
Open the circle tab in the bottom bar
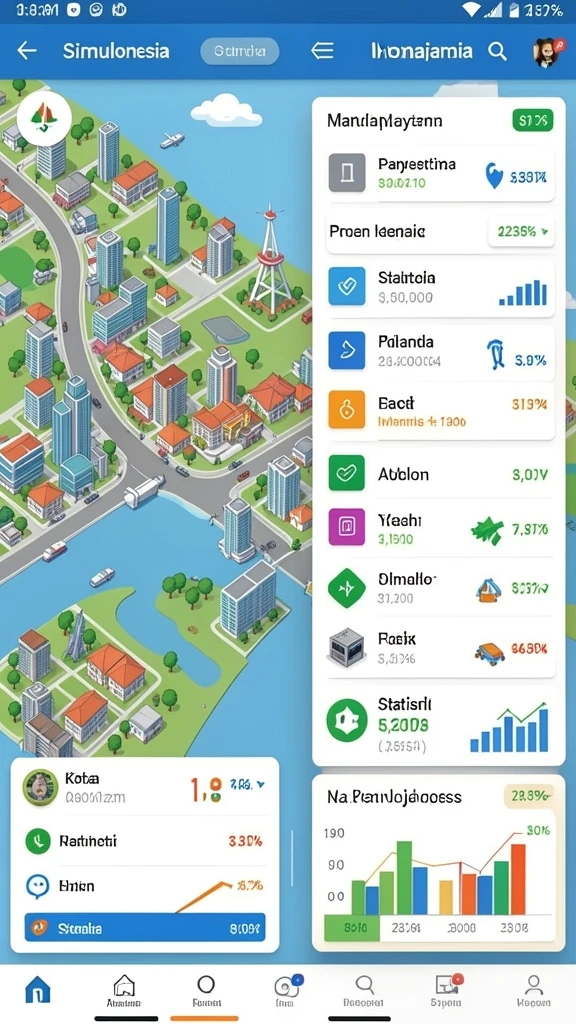click(x=205, y=990)
